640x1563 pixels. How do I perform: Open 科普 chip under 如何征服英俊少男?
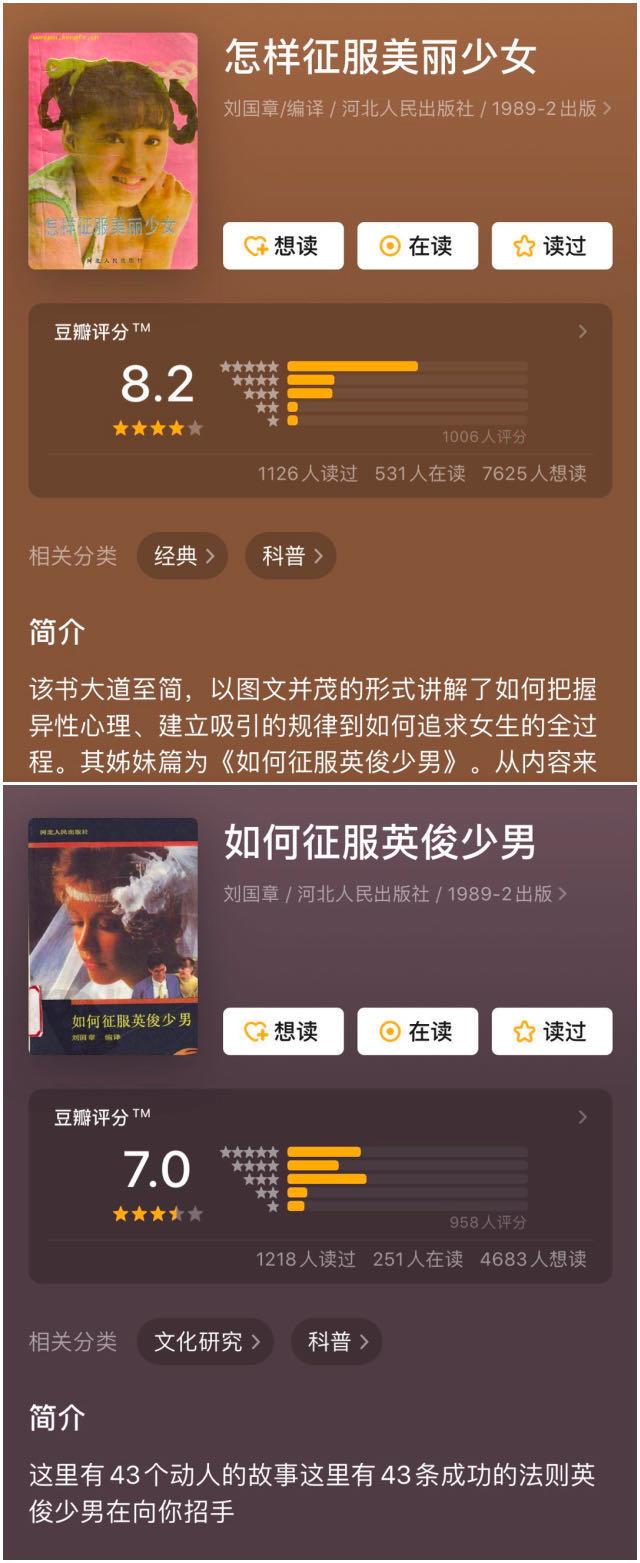pyautogui.click(x=337, y=1341)
